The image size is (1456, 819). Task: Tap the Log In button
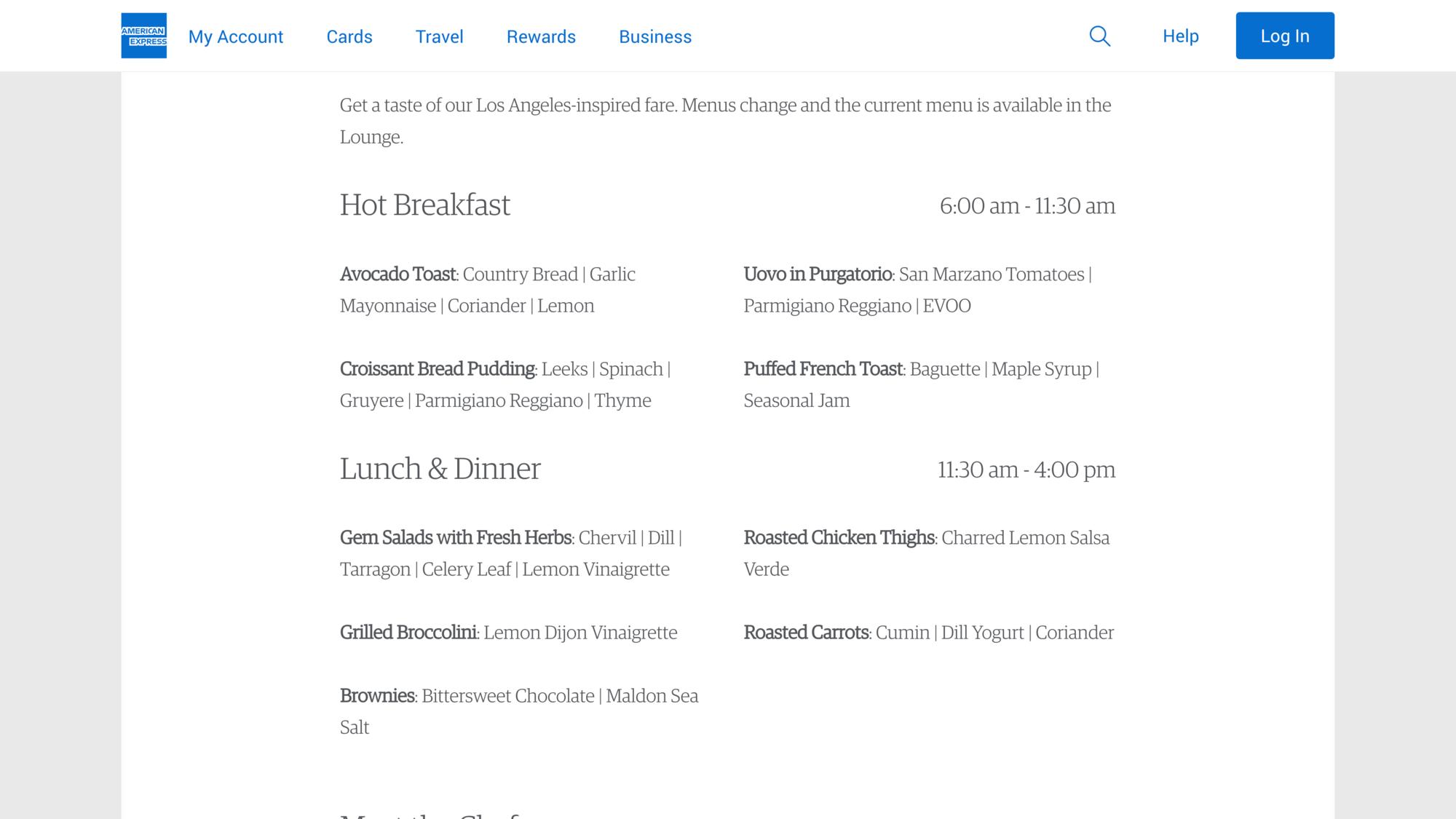pos(1285,36)
